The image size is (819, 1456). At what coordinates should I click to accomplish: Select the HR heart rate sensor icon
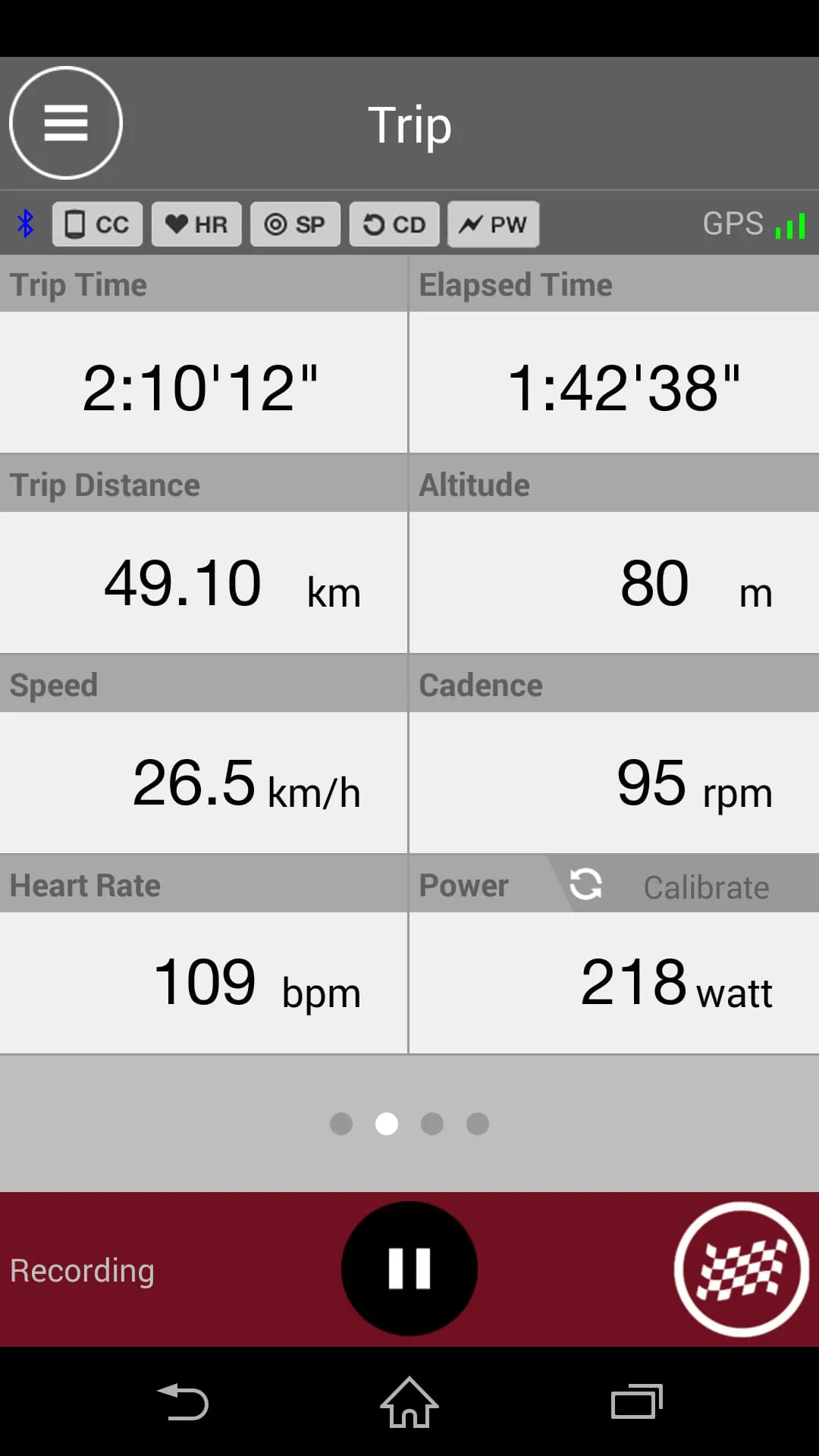click(x=196, y=224)
